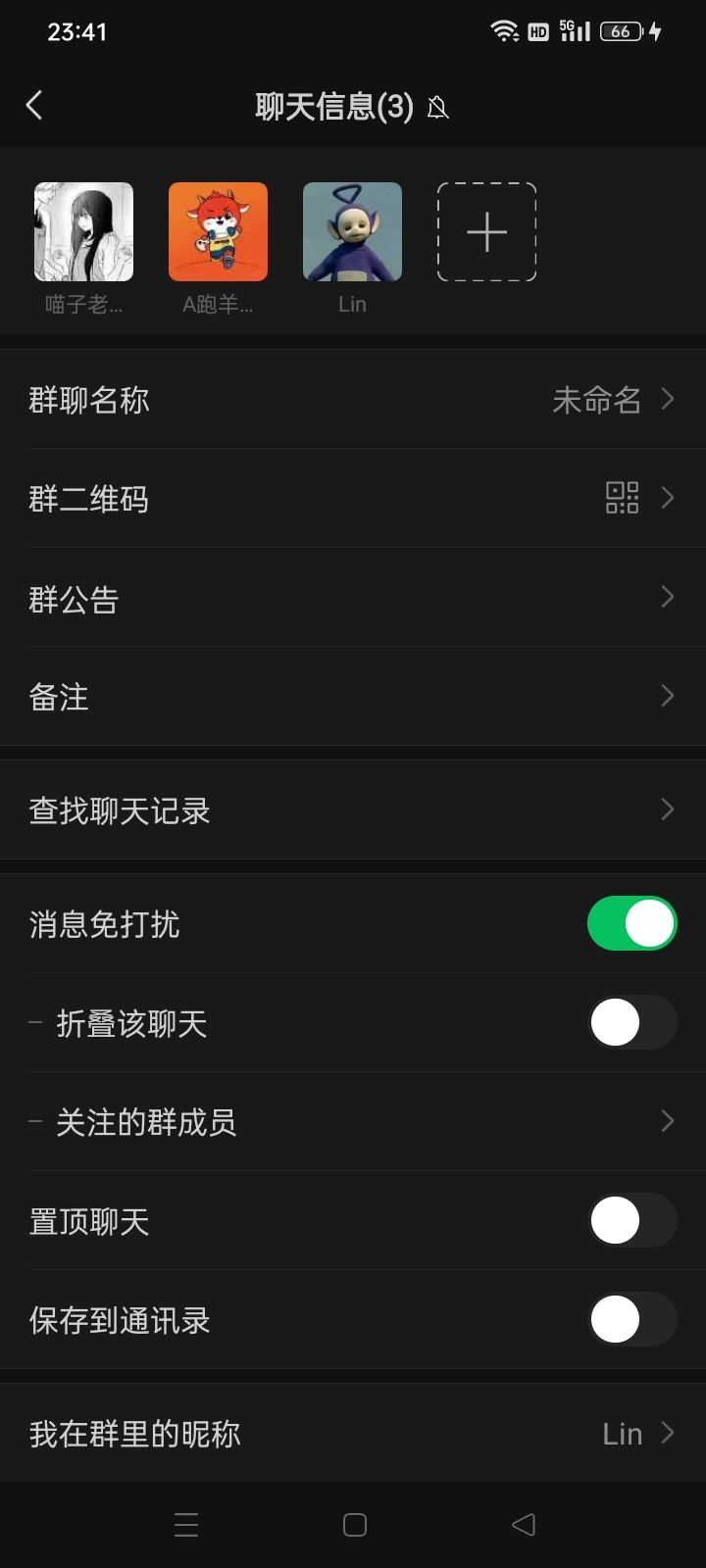Open 查找聊天记录 search chat history
706x1568 pixels.
tap(353, 810)
